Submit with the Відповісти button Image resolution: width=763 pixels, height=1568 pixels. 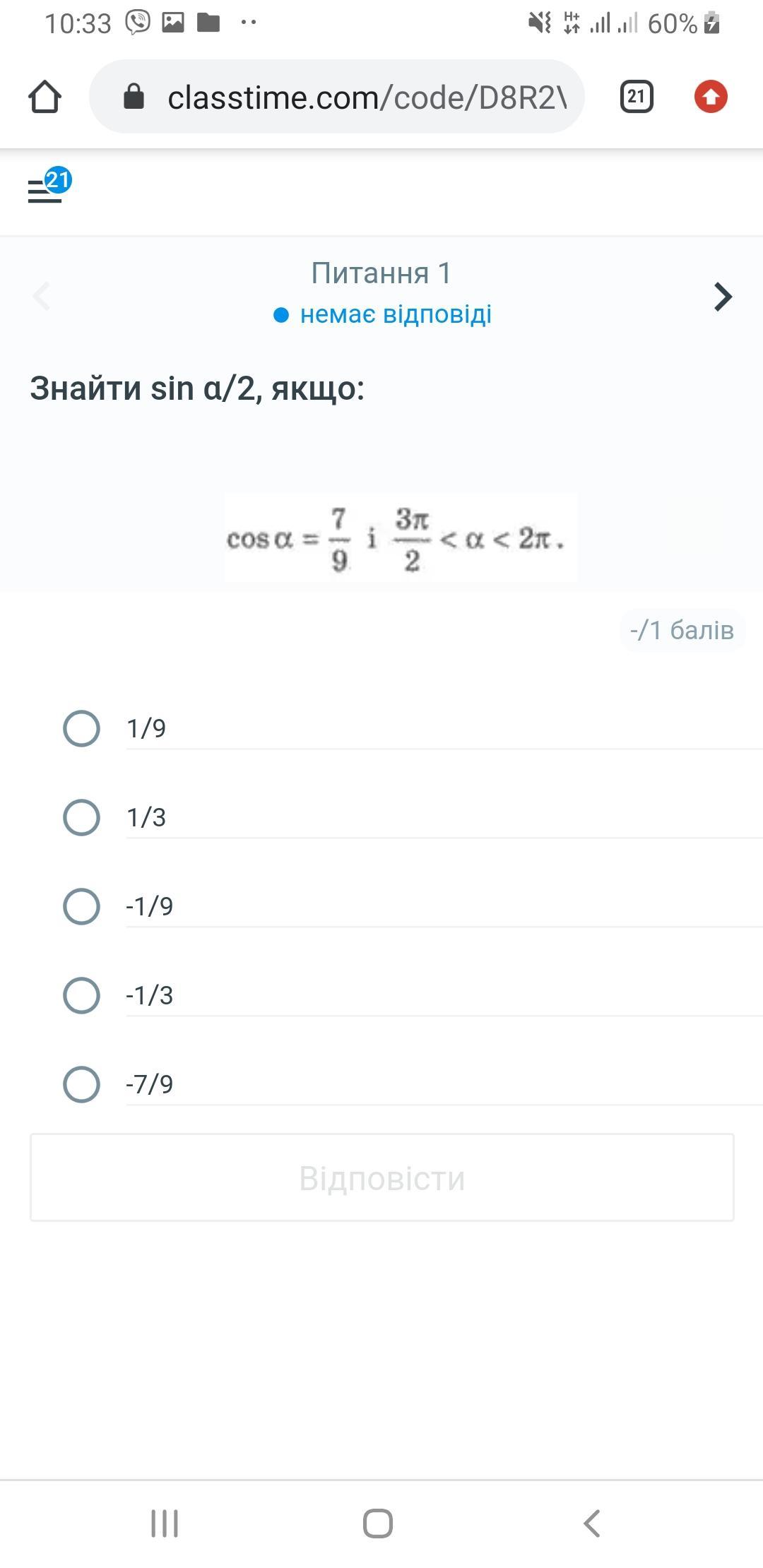[382, 1177]
